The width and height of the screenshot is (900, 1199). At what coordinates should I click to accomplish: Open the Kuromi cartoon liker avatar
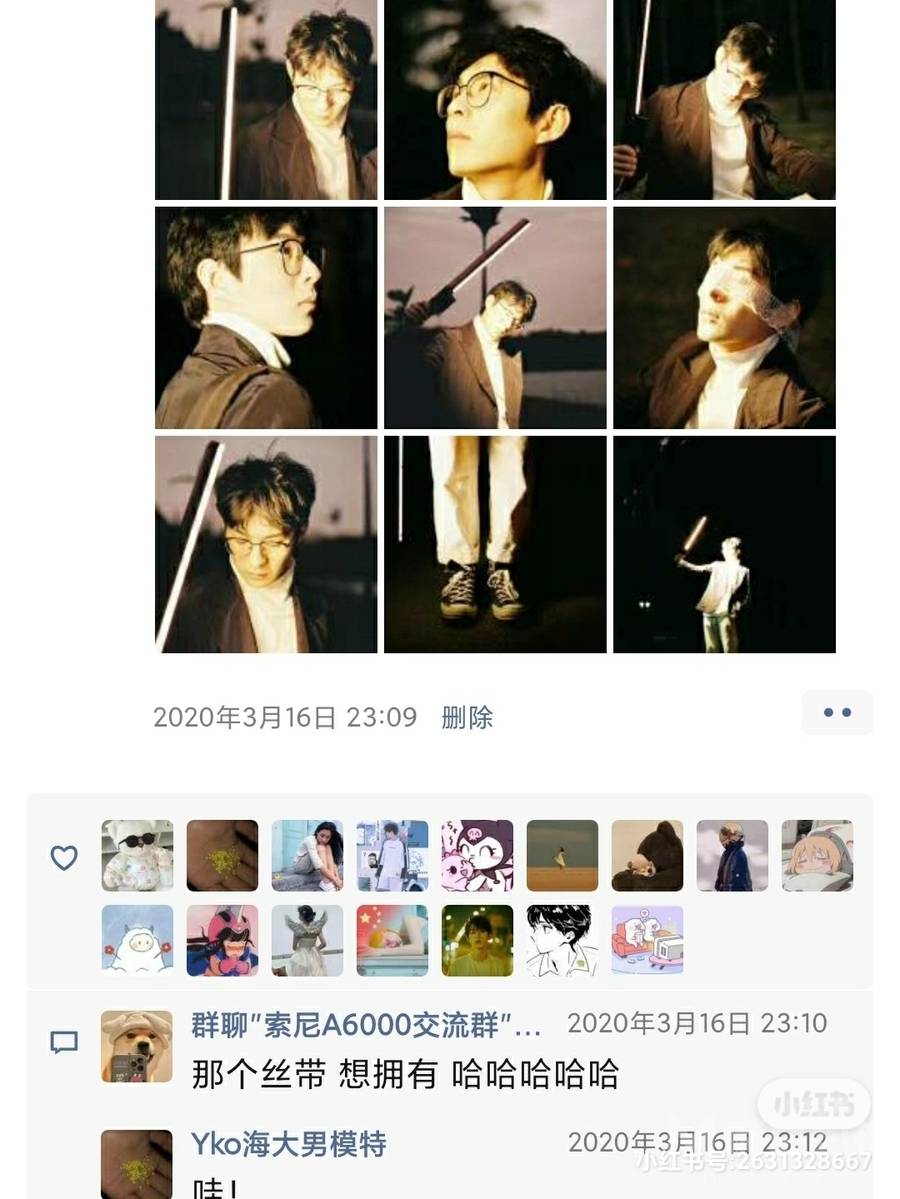[477, 855]
